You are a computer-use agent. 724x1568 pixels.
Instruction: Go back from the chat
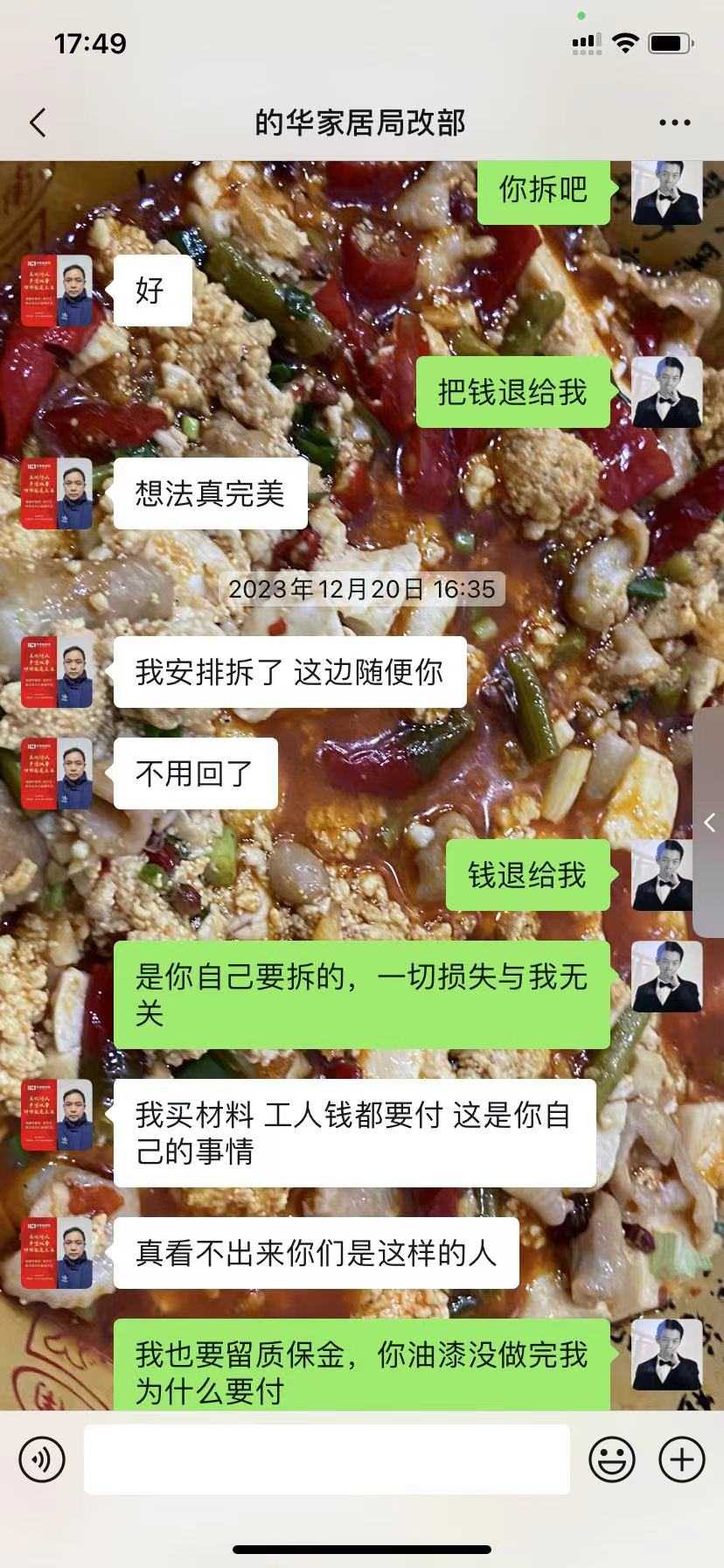point(38,122)
